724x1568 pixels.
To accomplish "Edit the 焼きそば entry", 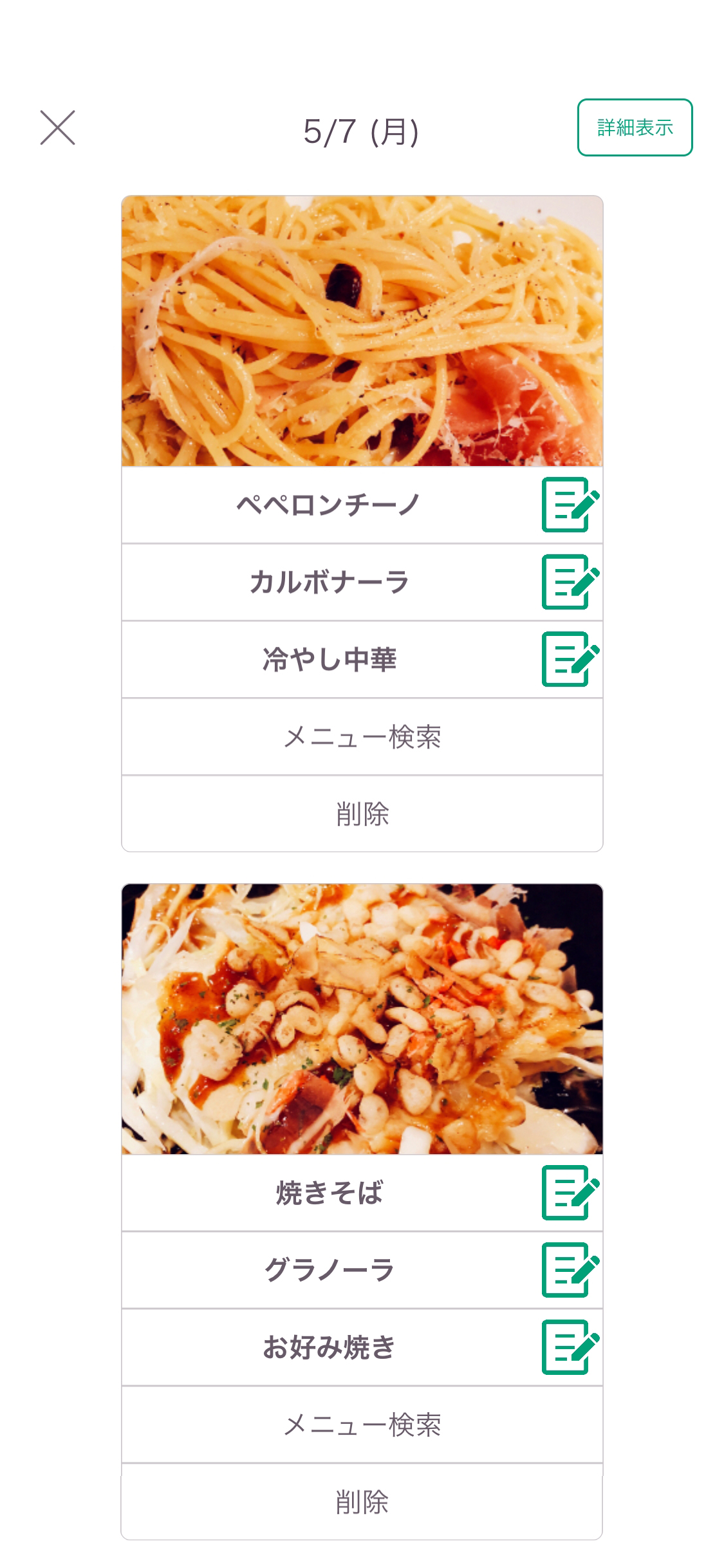I will pyautogui.click(x=570, y=1193).
